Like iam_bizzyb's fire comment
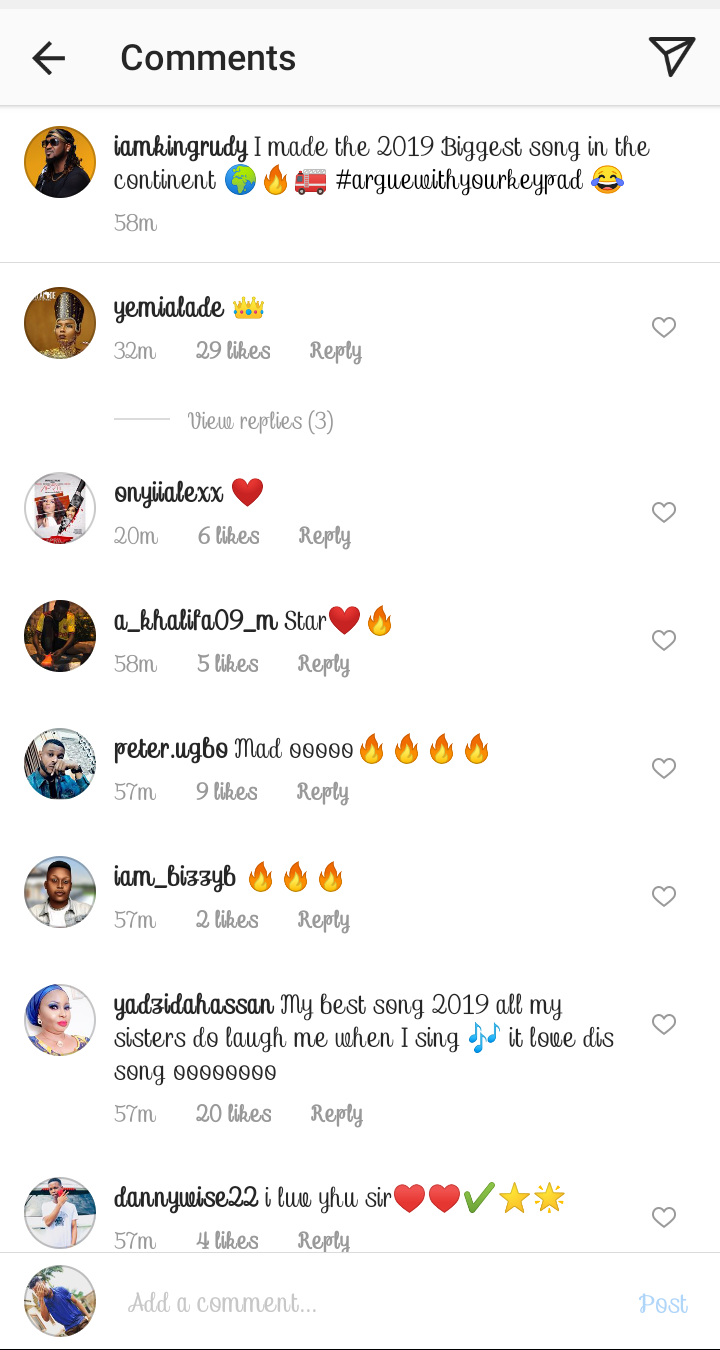 (x=664, y=896)
